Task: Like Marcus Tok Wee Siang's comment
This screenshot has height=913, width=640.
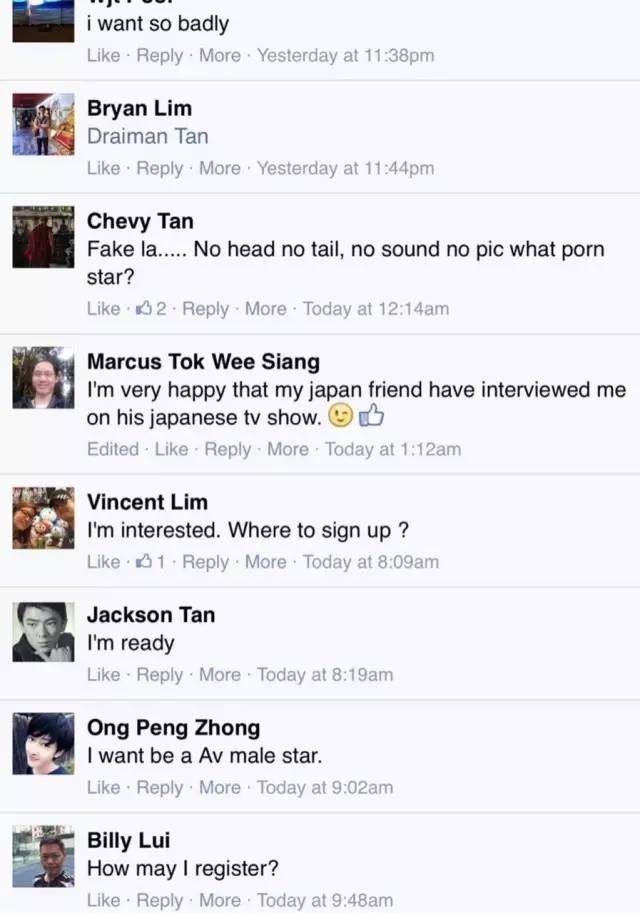Action: pyautogui.click(x=171, y=449)
